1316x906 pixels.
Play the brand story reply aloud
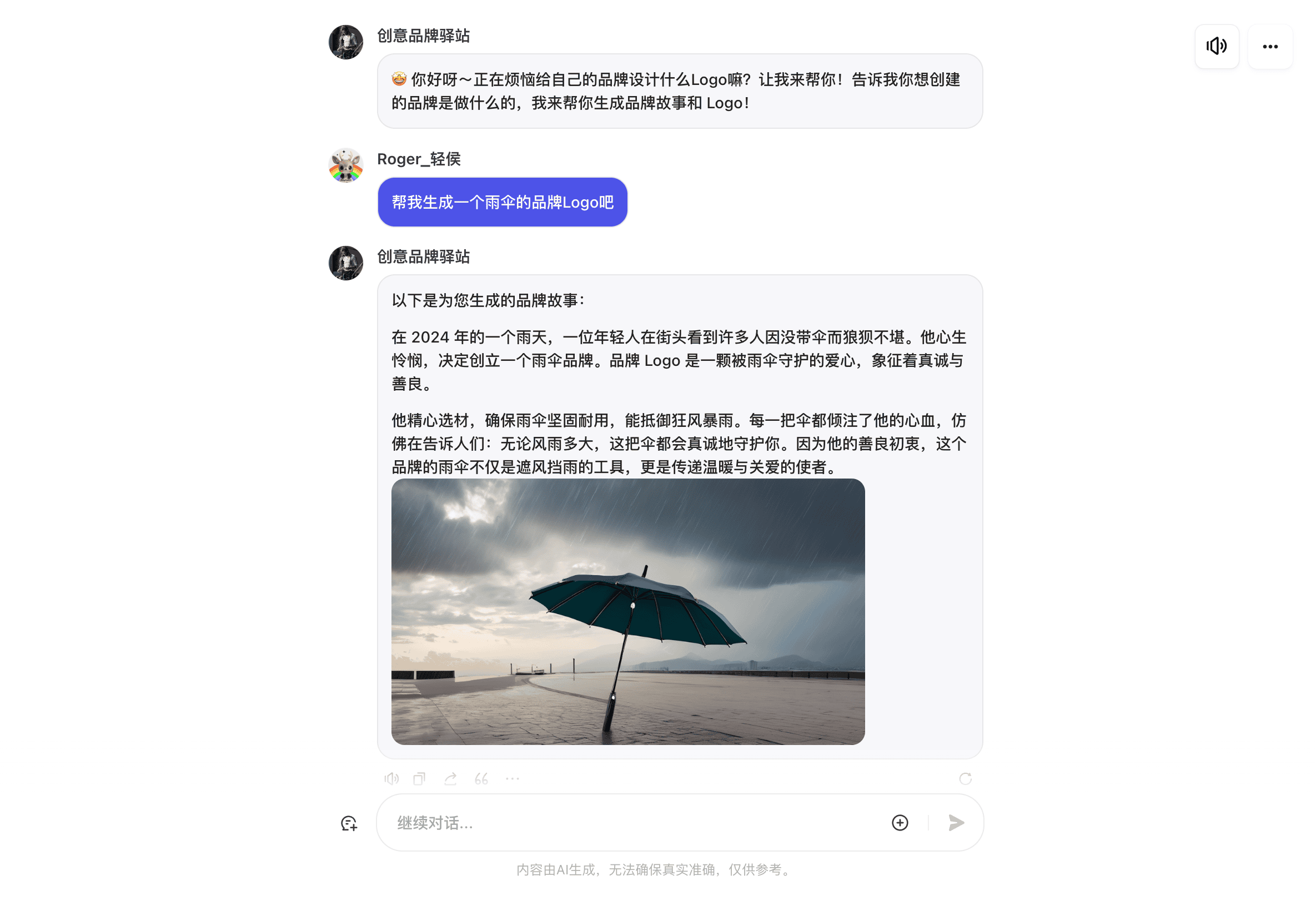click(391, 779)
